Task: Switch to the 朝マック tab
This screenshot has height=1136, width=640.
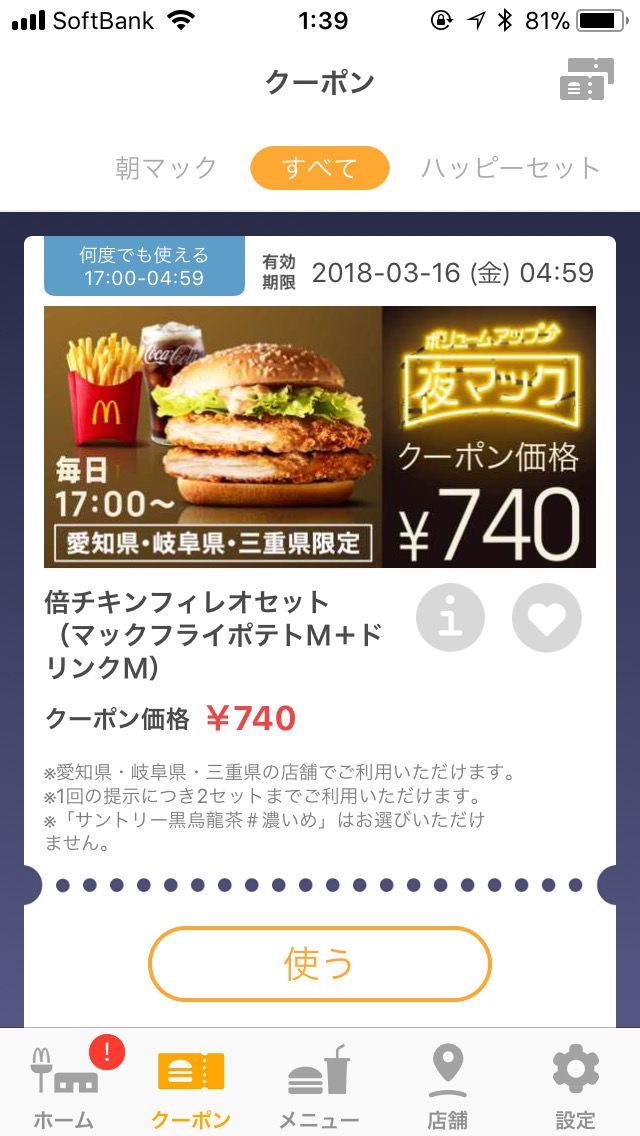Action: pyautogui.click(x=166, y=168)
